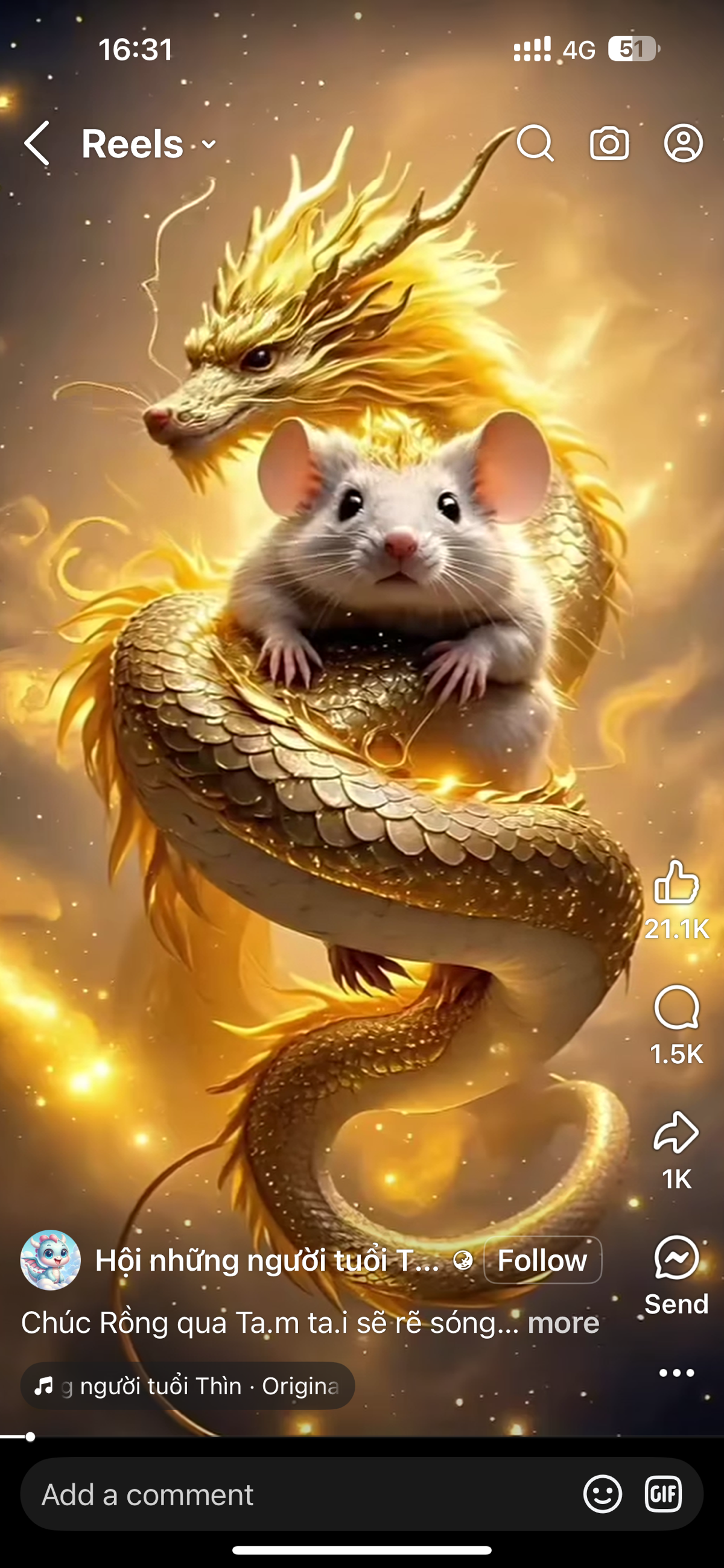Expand the caption with more

(x=564, y=1323)
